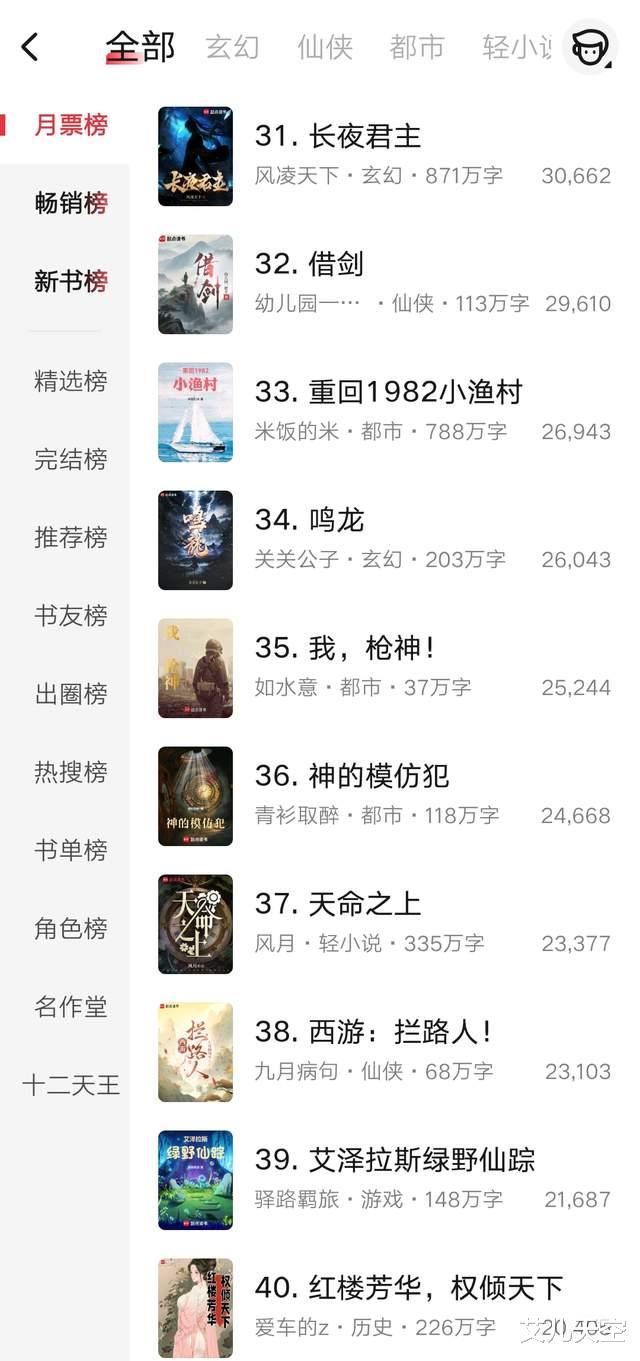Open the 十二天王 section
This screenshot has width=640, height=1361.
(71, 1084)
